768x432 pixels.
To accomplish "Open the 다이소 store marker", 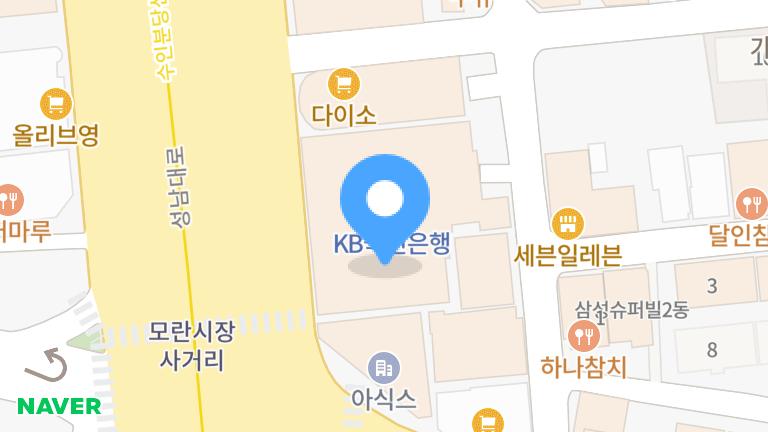I will click(x=344, y=83).
